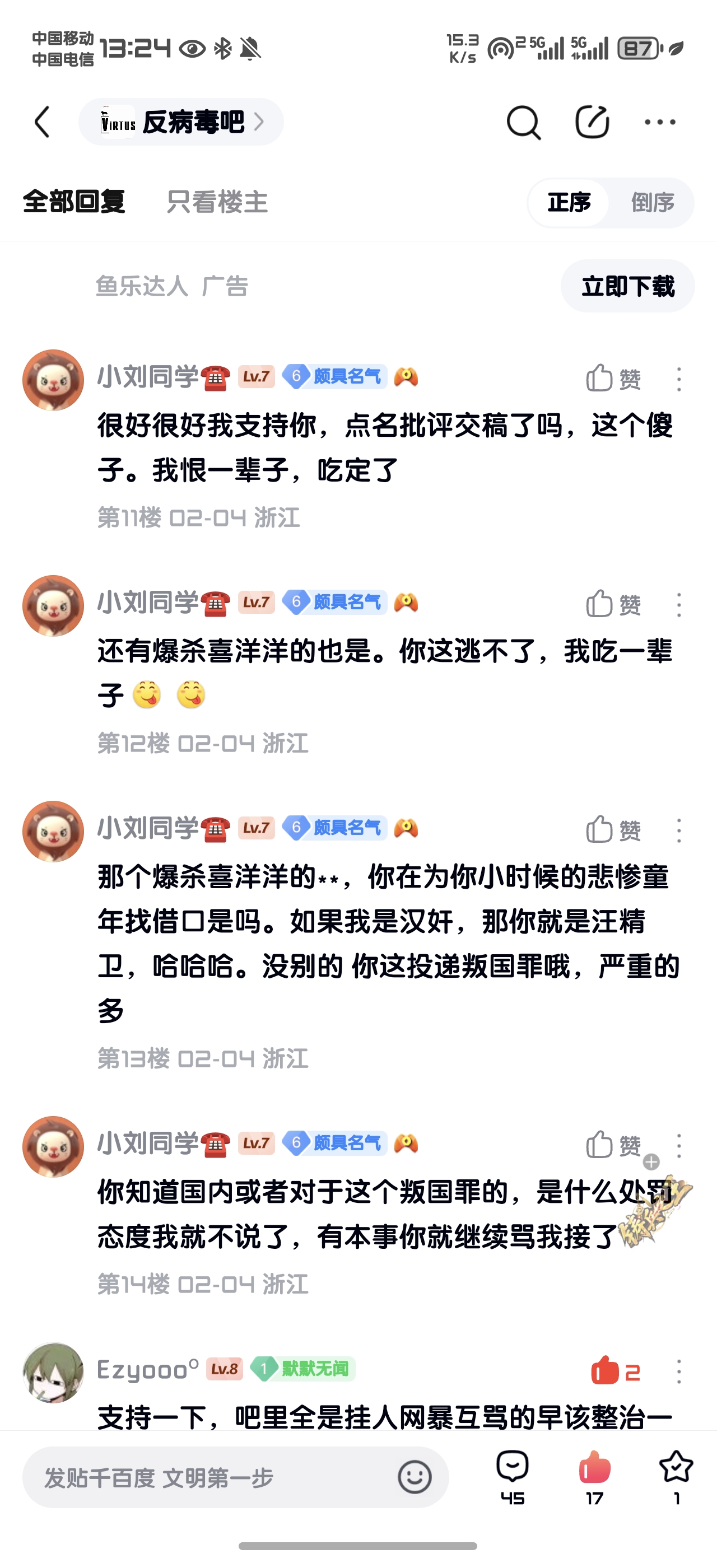Open the three-dot overflow menu at top
Viewport: 717px width, 1568px height.
click(x=660, y=122)
